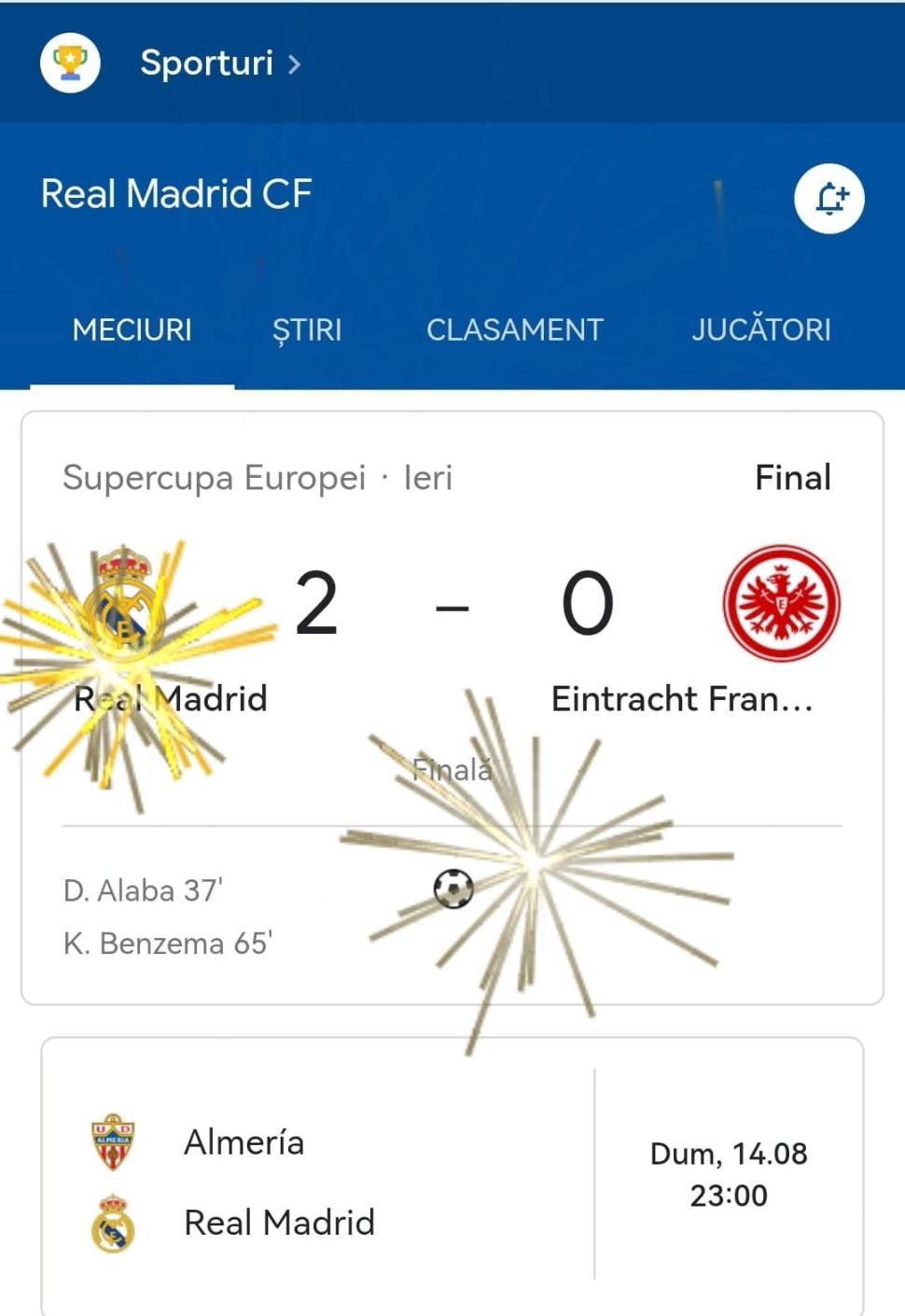The height and width of the screenshot is (1316, 905).
Task: Open the Clasament tab
Action: tap(514, 329)
